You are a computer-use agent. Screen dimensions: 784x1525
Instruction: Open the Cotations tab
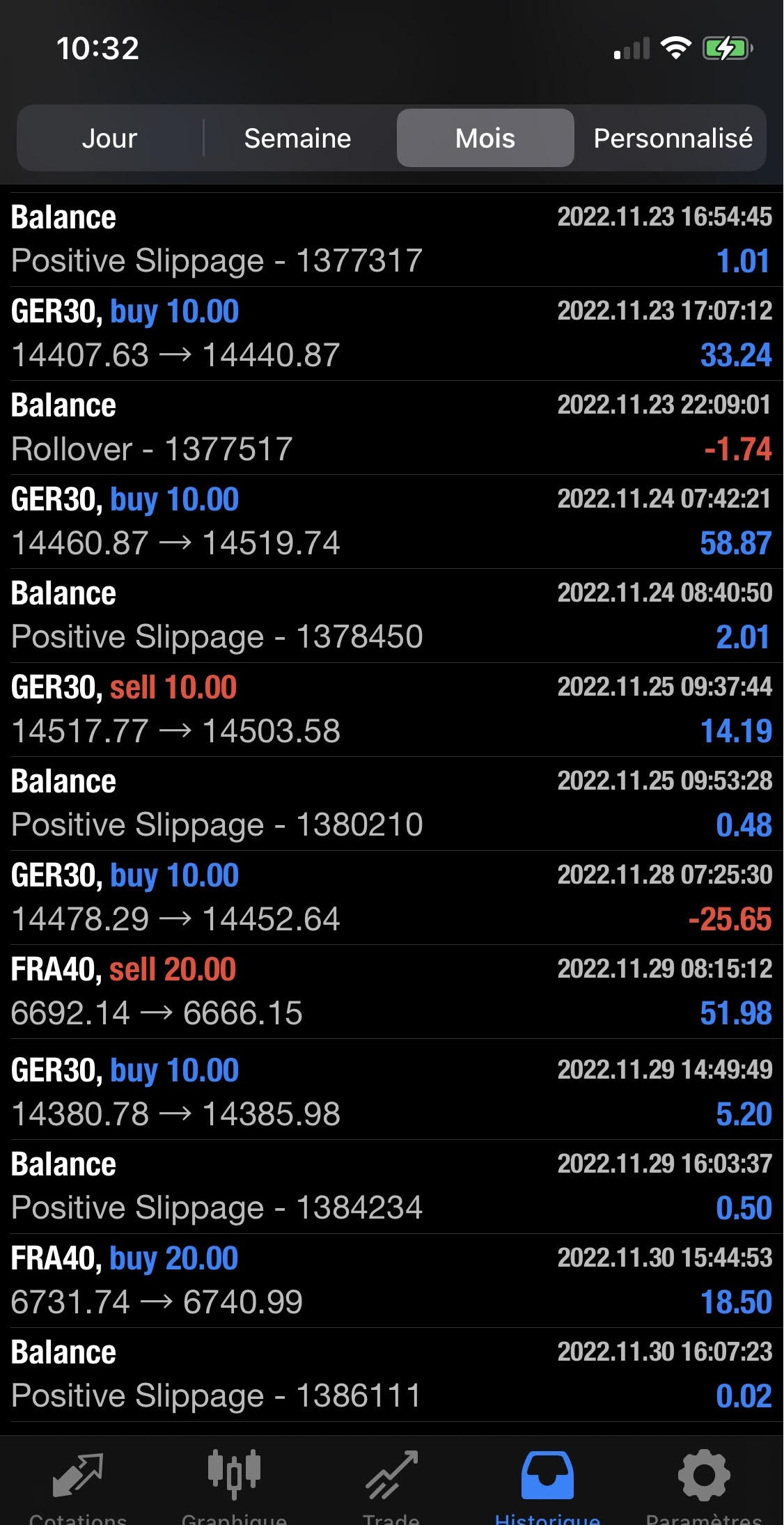pos(78,1483)
